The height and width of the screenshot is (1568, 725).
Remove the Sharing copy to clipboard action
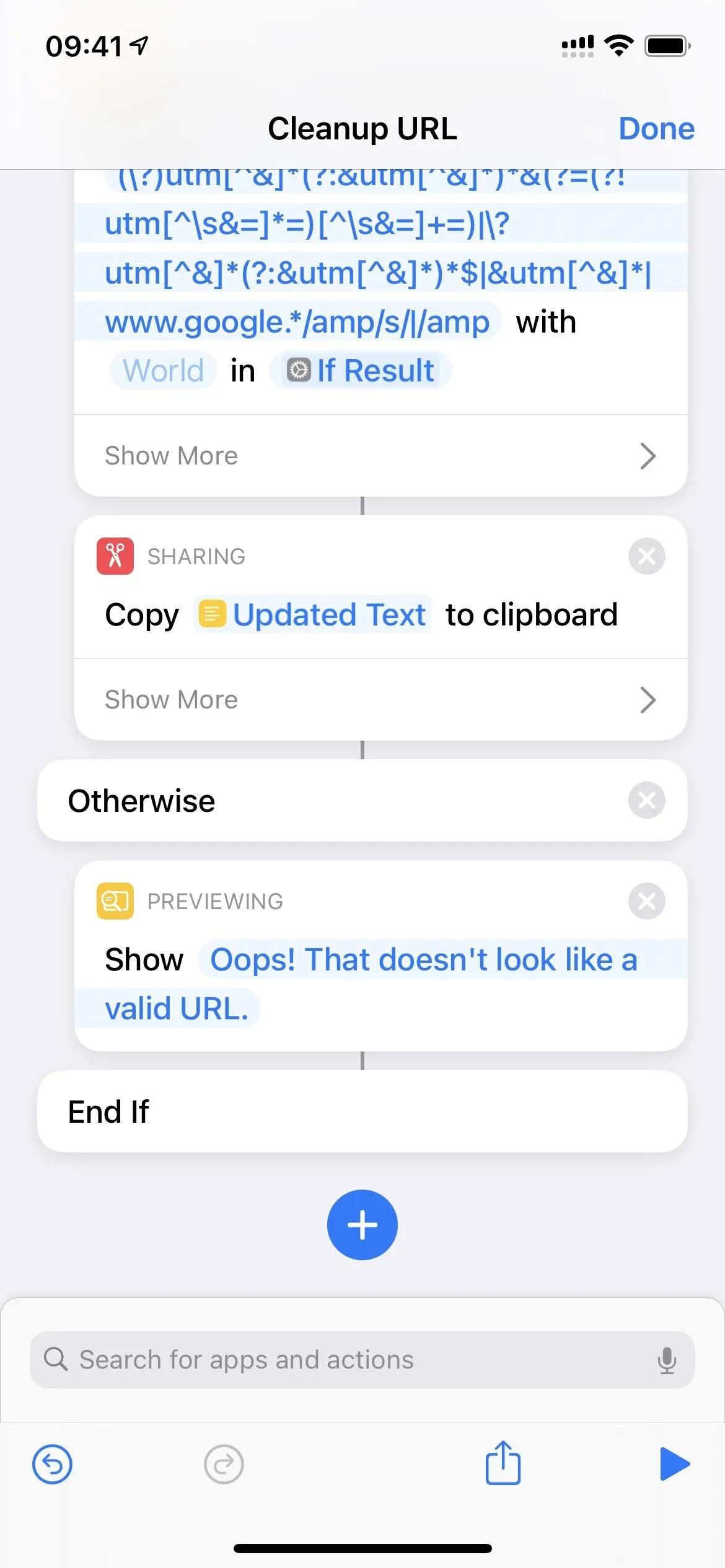click(x=646, y=556)
